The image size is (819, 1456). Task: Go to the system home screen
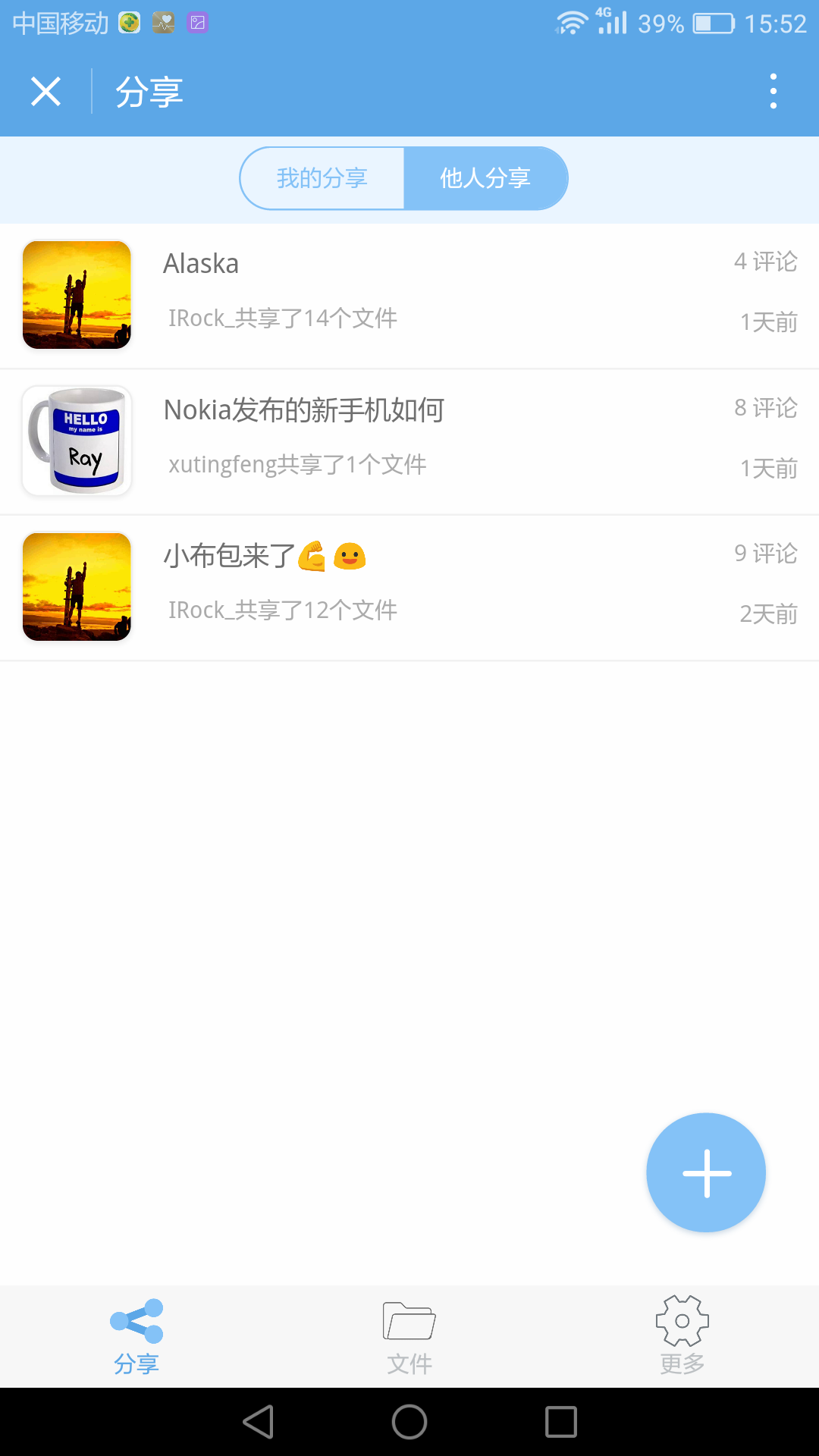coord(409,1422)
